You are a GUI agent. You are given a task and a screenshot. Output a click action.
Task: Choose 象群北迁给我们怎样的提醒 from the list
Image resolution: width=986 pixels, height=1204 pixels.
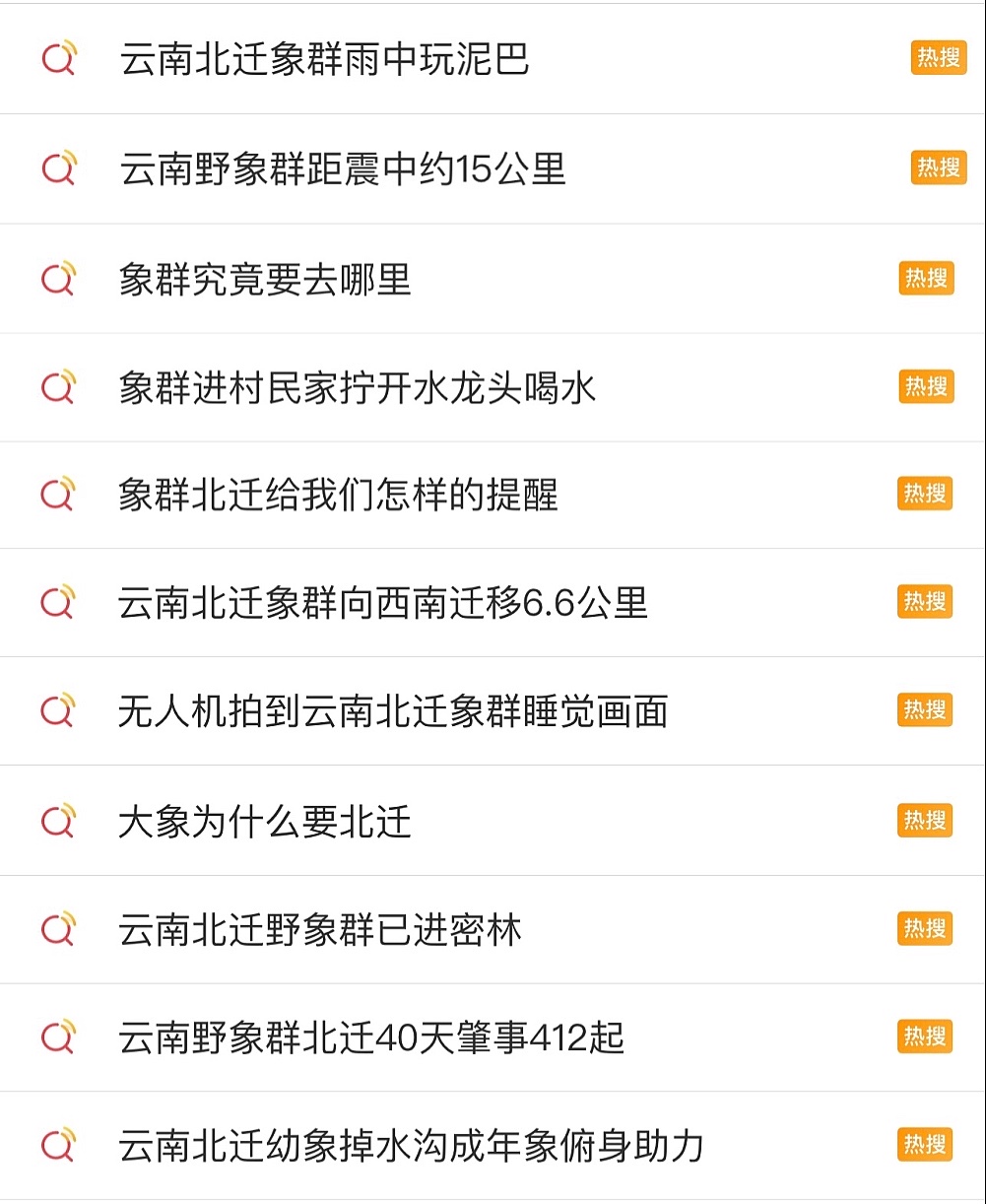(x=338, y=495)
